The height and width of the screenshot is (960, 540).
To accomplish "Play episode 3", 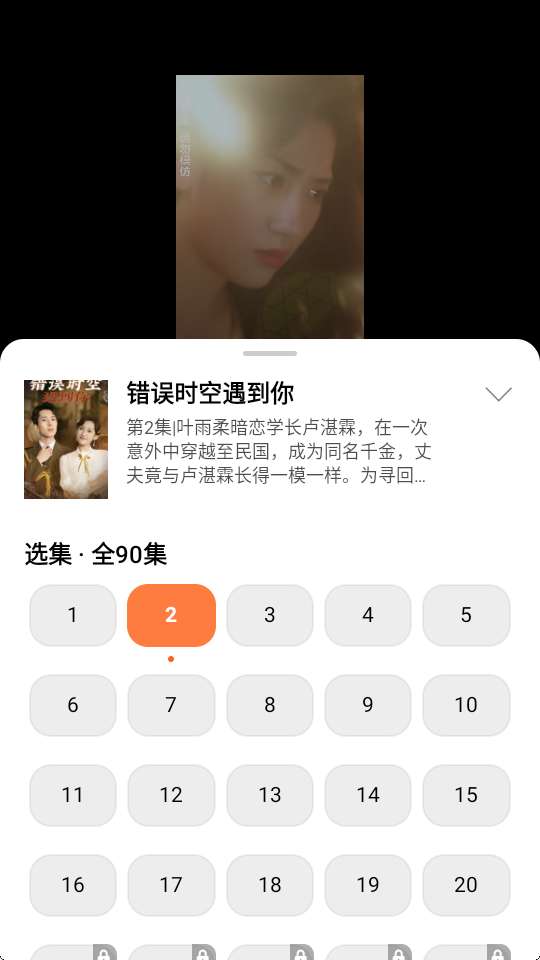I will tap(270, 615).
